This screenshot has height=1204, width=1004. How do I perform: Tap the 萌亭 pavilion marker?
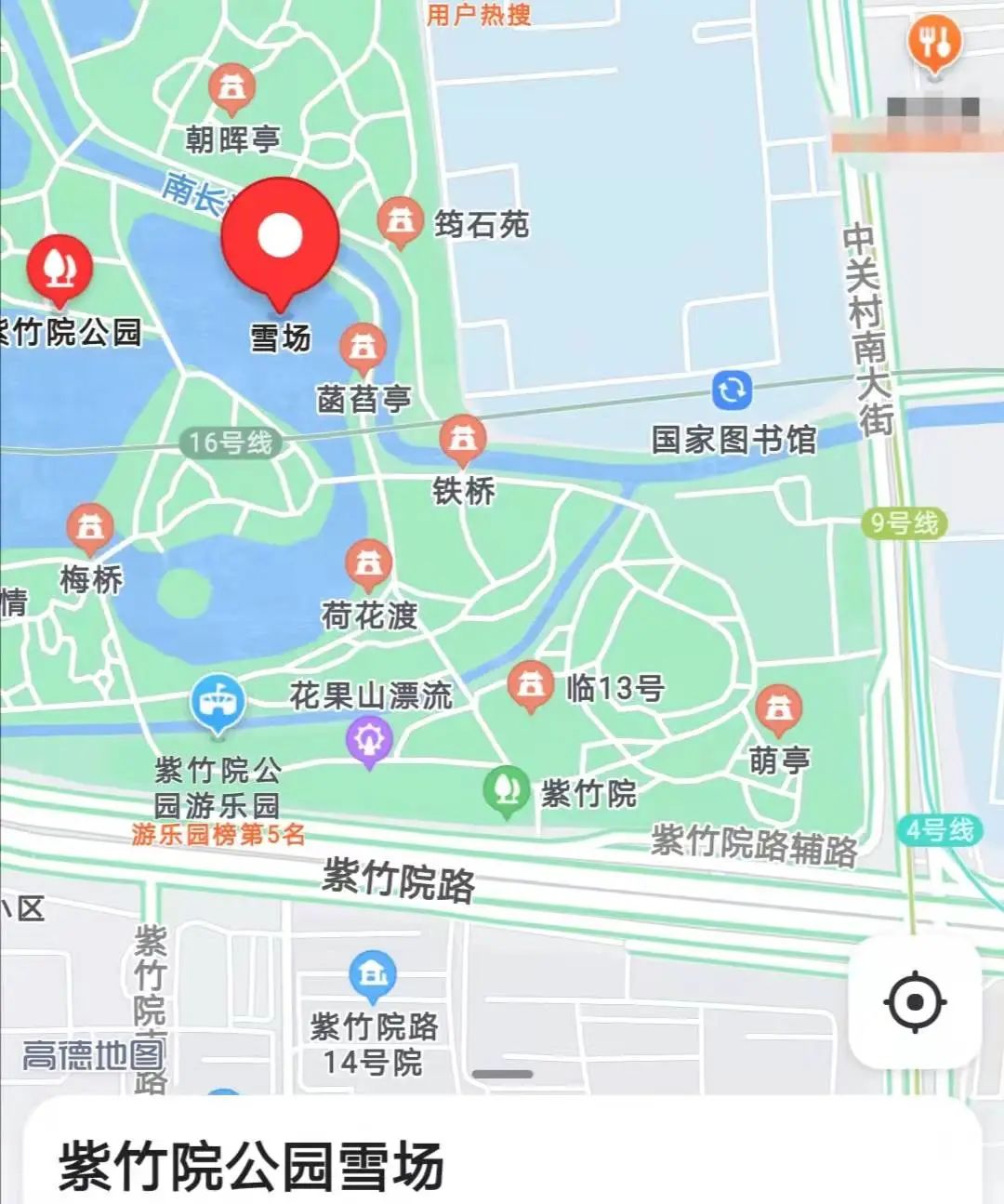778,709
